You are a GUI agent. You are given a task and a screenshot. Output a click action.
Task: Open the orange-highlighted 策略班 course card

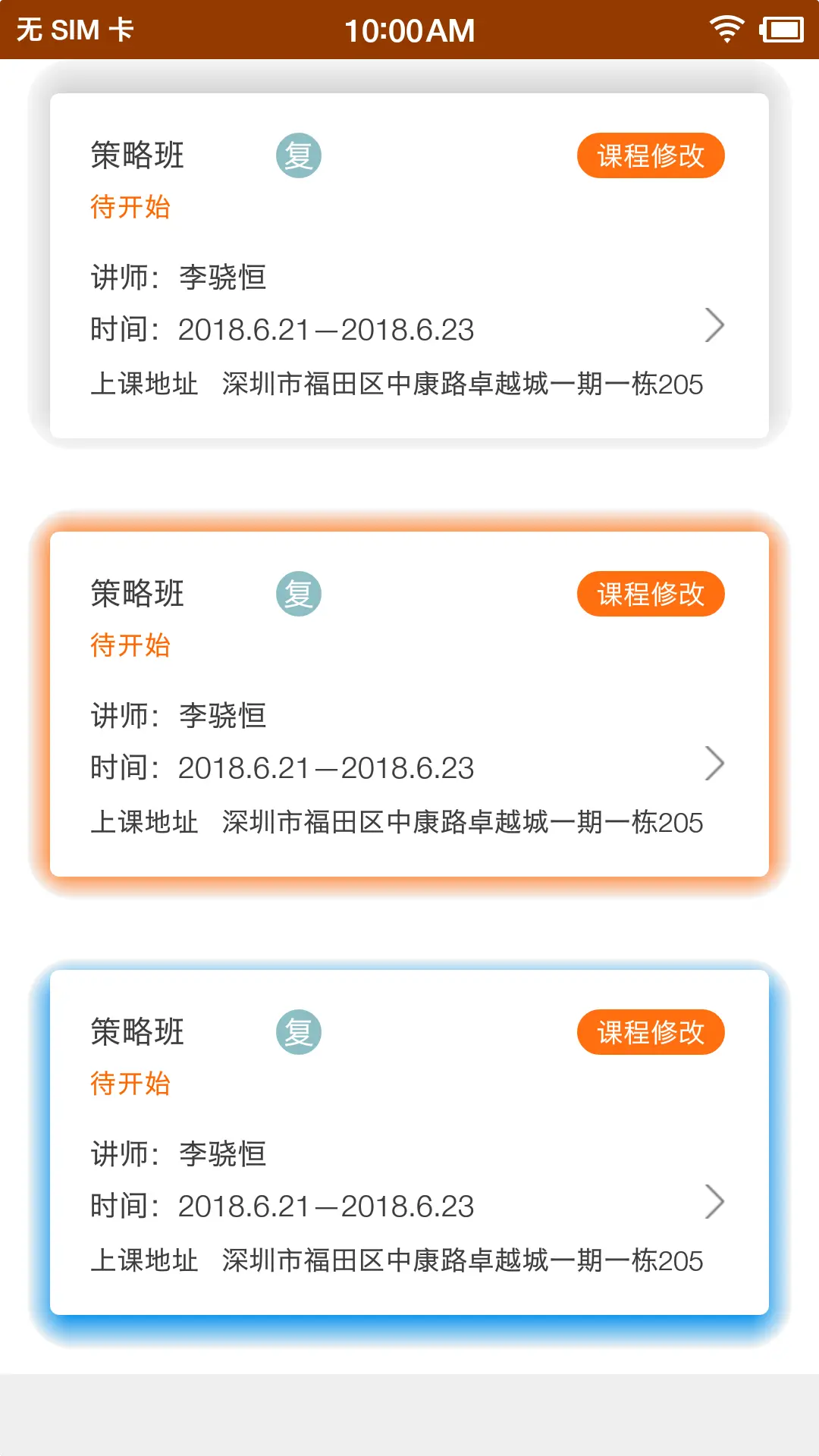714,764
